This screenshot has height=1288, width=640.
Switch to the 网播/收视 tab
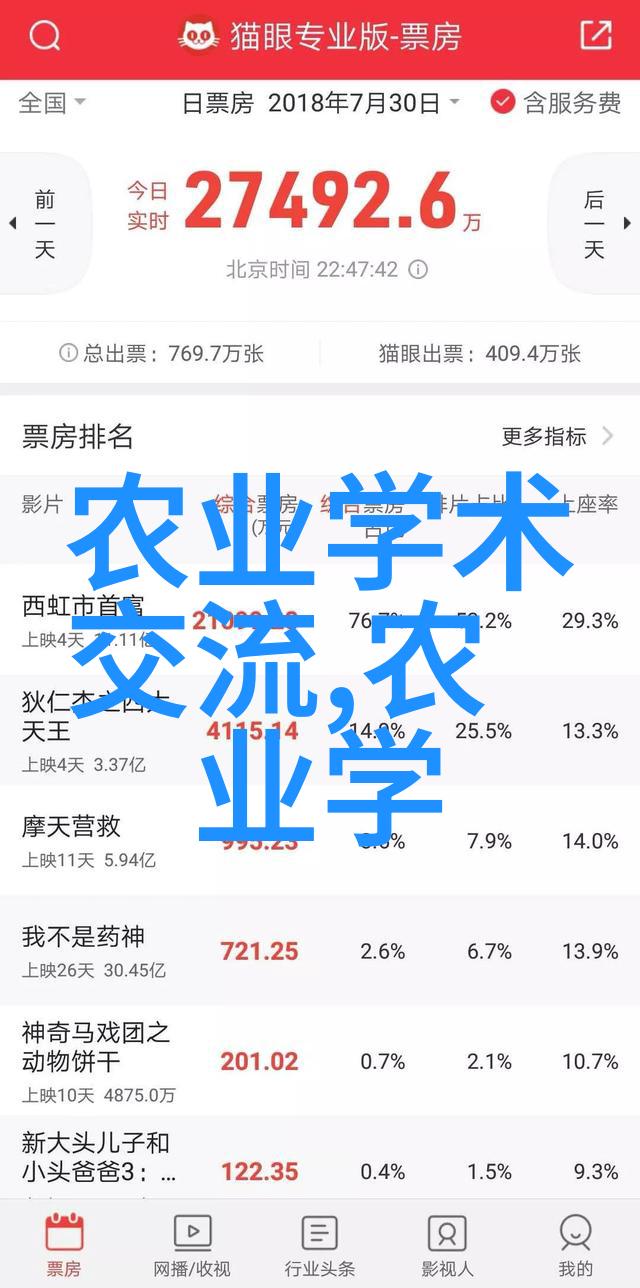pos(192,1244)
